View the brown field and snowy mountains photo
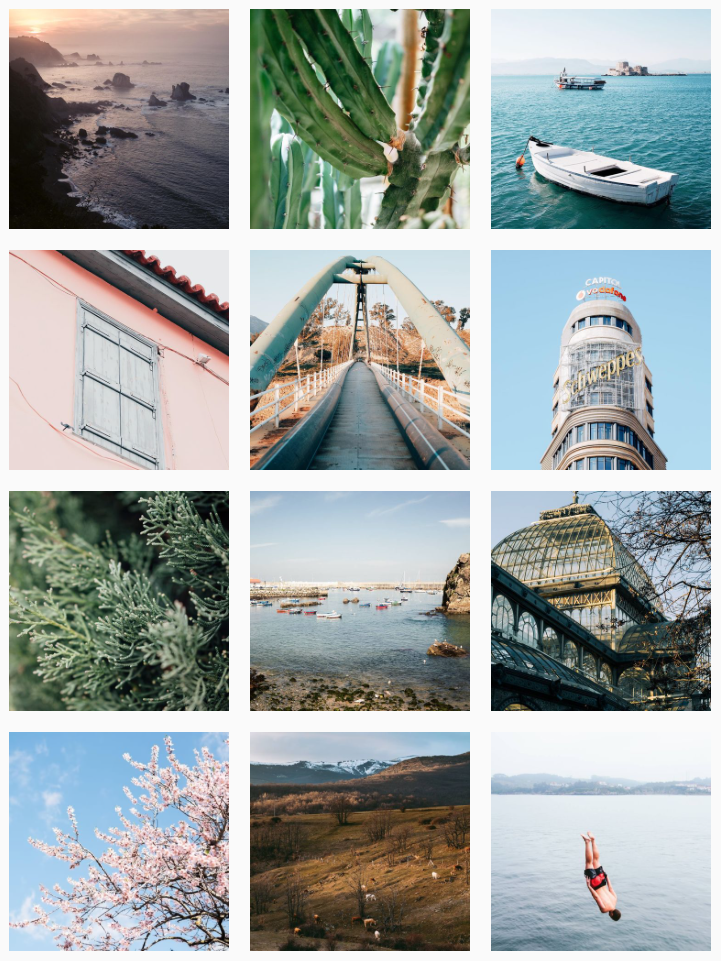This screenshot has height=961, width=721. point(360,841)
